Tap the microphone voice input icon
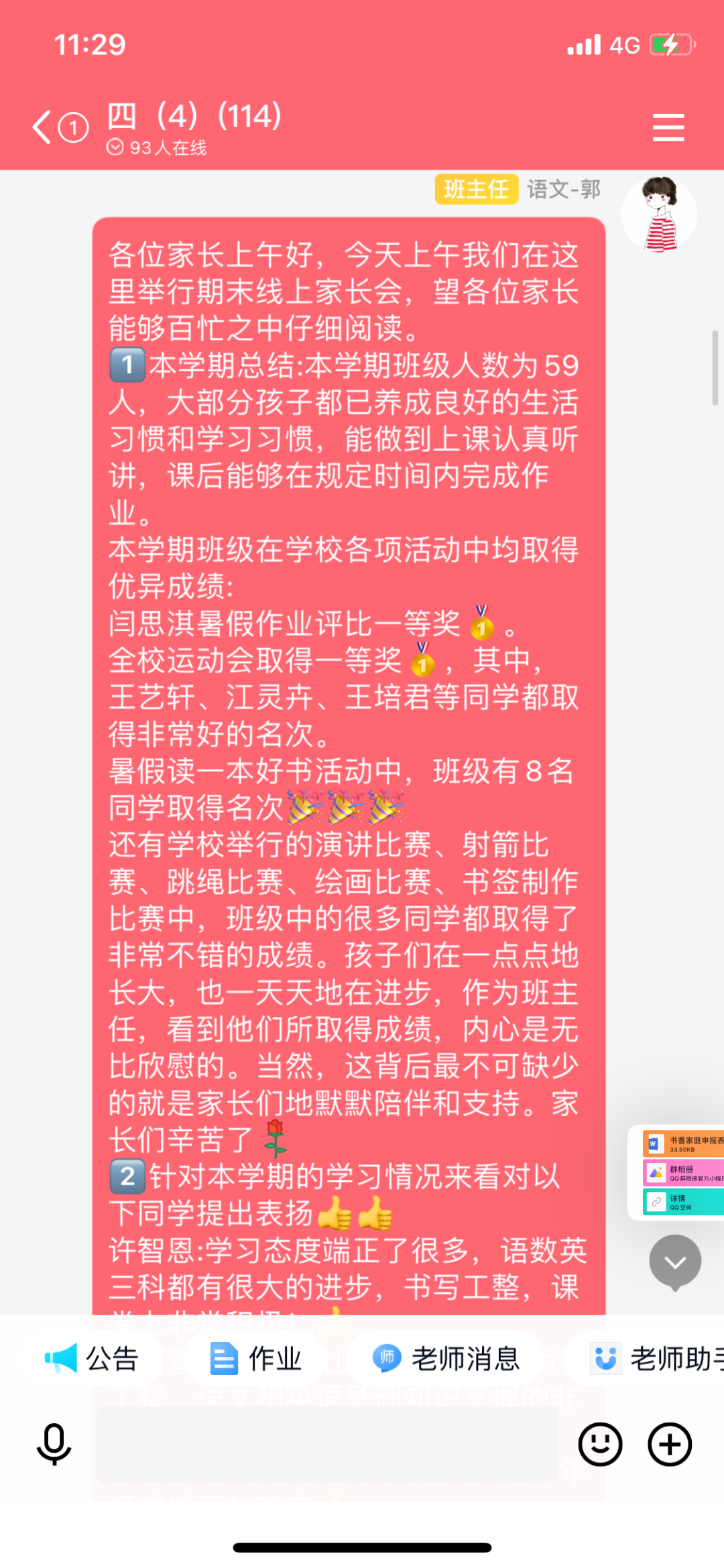Image resolution: width=724 pixels, height=1568 pixels. tap(54, 1444)
